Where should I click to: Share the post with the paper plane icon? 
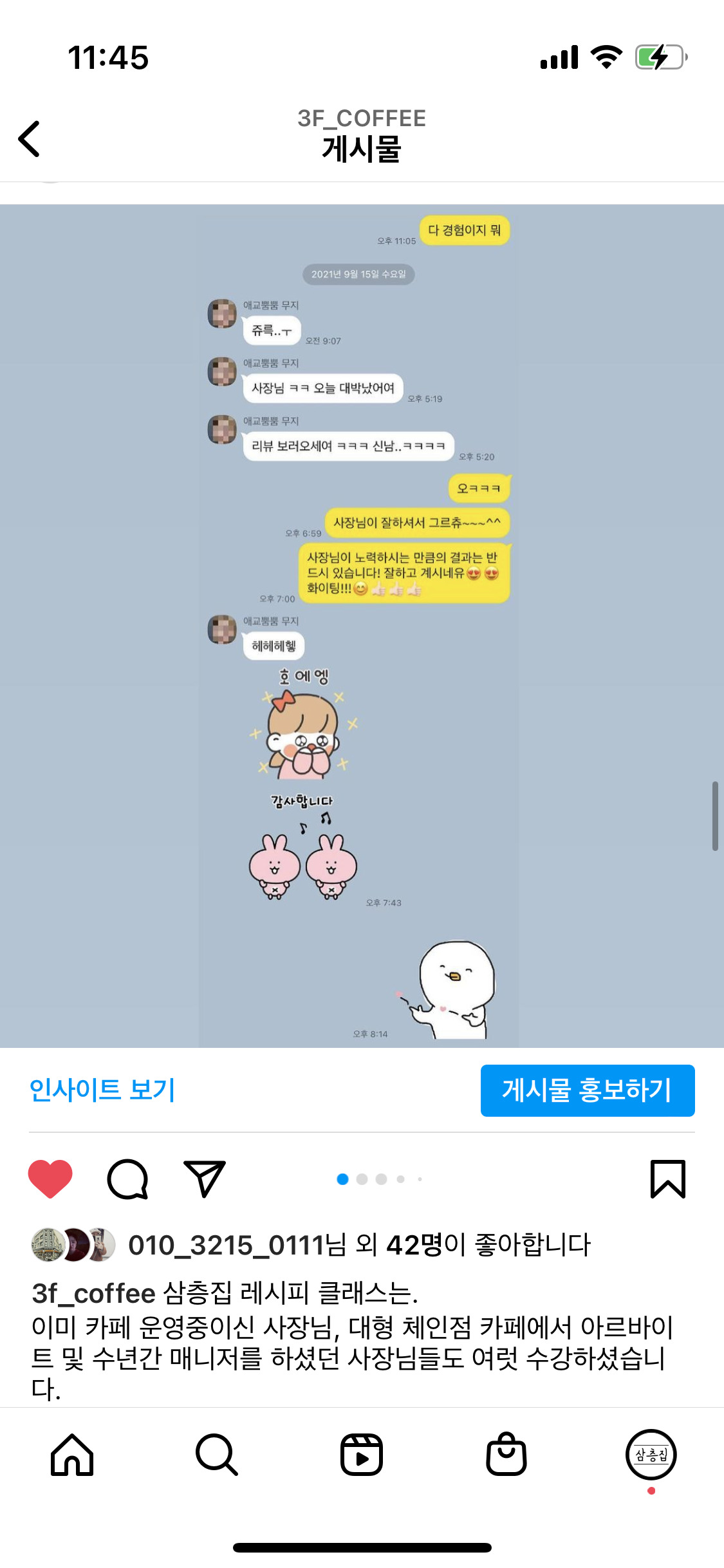click(x=204, y=1179)
